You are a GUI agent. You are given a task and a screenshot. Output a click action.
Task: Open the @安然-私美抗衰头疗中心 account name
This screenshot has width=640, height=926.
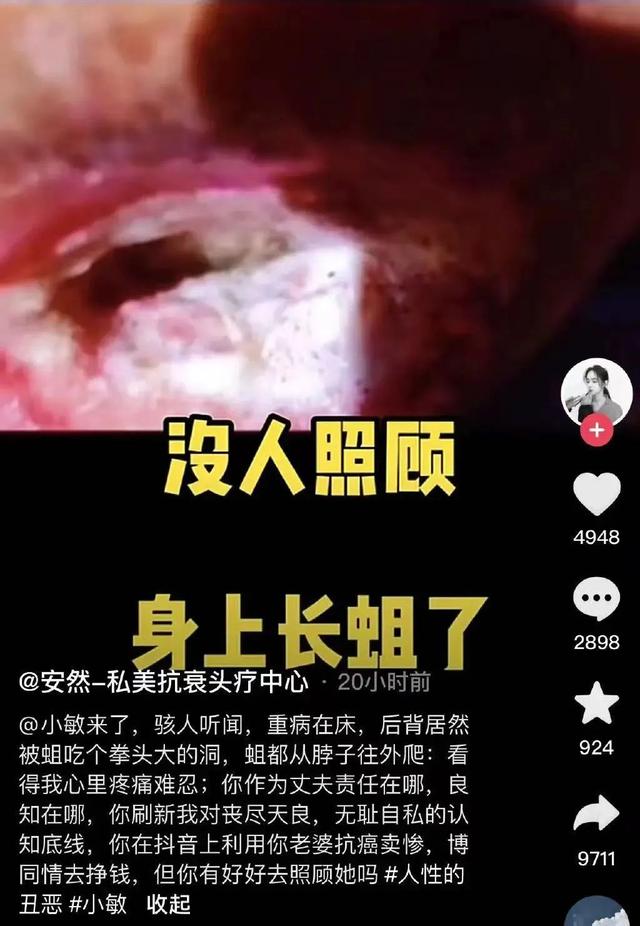tap(164, 683)
